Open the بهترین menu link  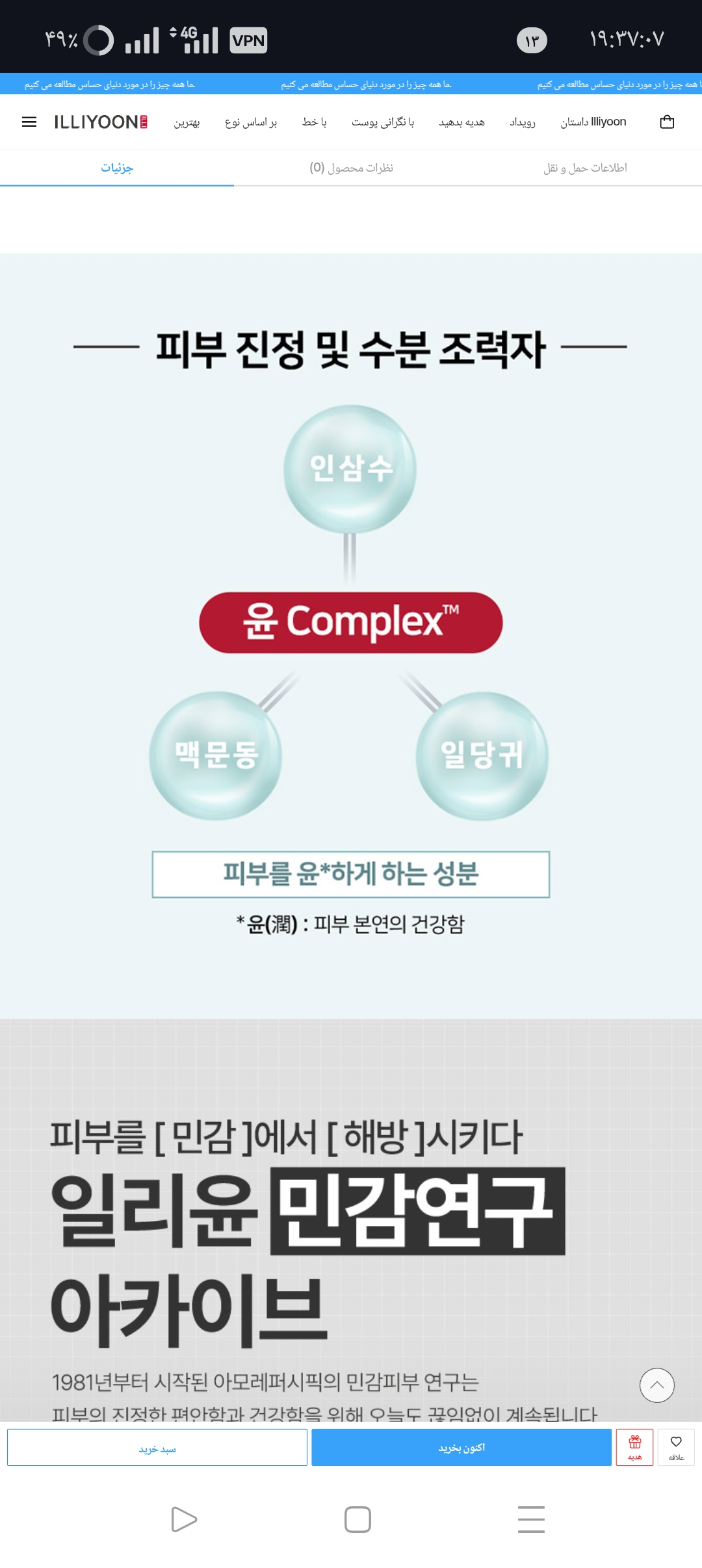pos(187,122)
